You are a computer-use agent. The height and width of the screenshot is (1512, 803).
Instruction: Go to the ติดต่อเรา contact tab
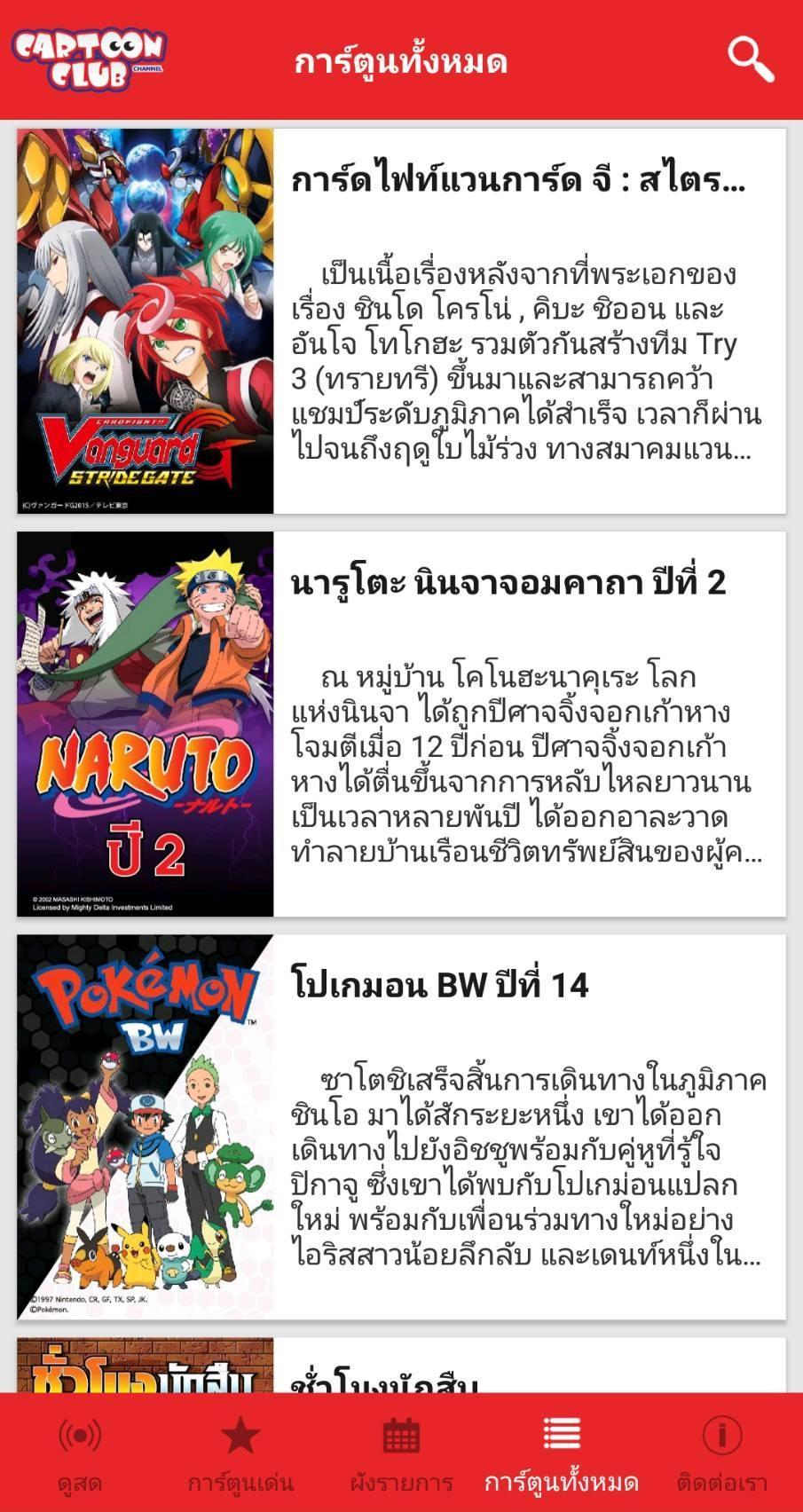(722, 1452)
